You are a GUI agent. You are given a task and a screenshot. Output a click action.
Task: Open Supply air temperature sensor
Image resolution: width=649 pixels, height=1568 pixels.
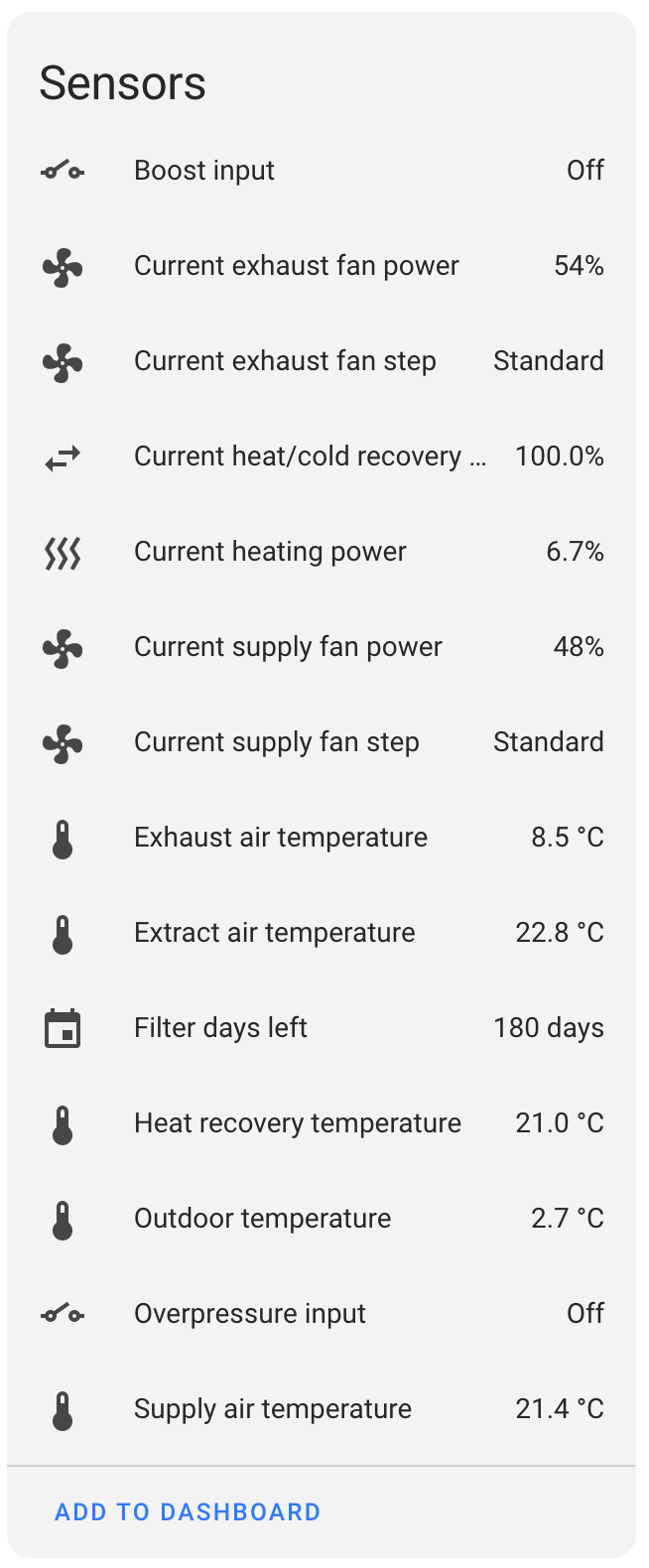322,1409
